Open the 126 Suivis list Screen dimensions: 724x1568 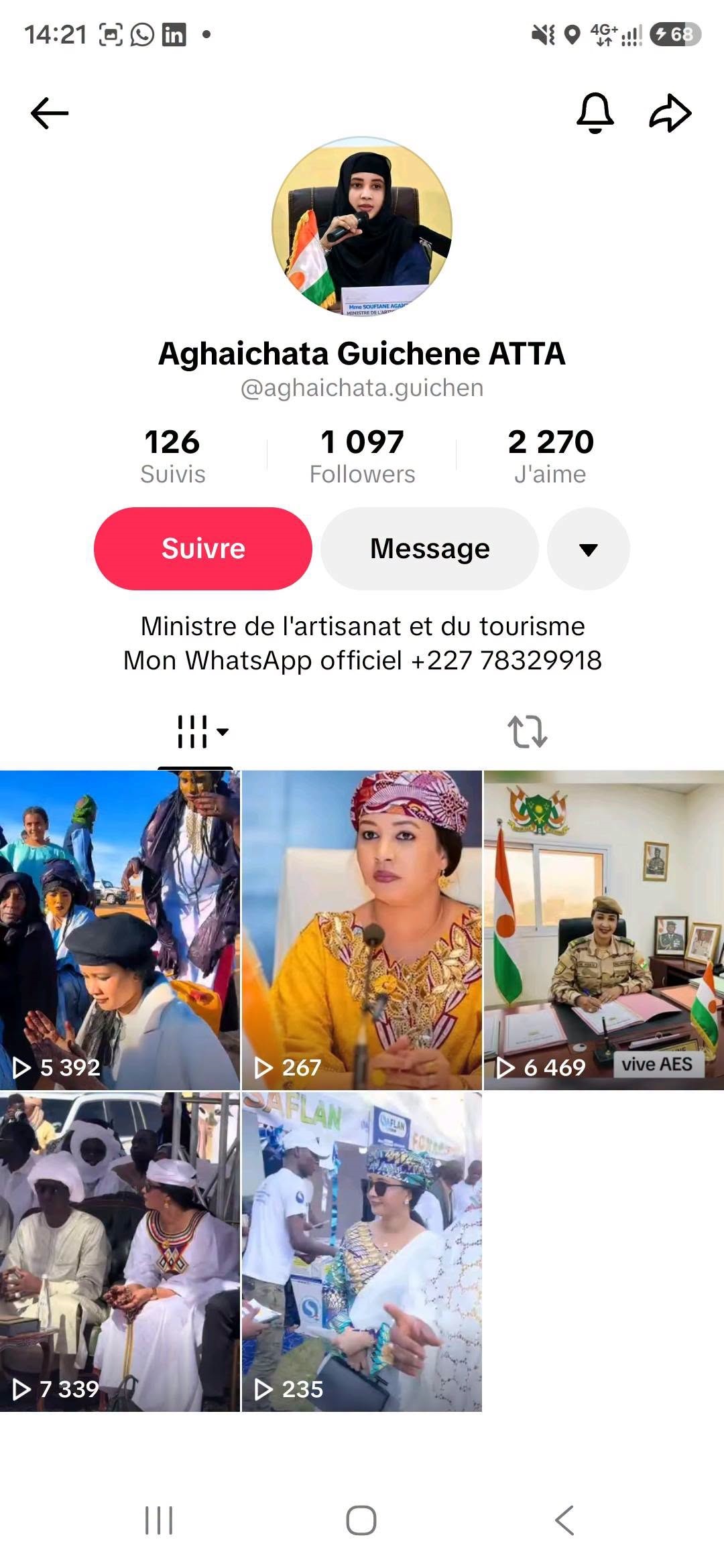(172, 456)
